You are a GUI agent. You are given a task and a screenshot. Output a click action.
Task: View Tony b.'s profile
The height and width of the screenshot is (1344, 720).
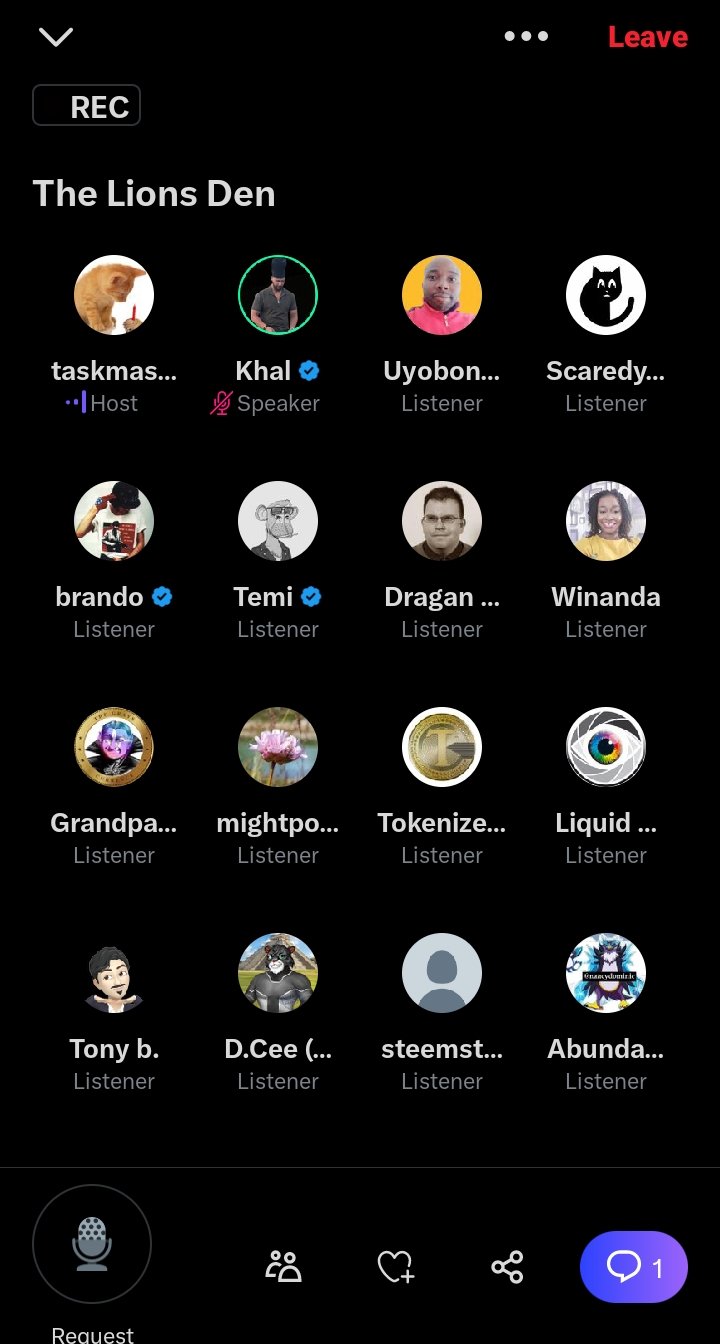[114, 973]
